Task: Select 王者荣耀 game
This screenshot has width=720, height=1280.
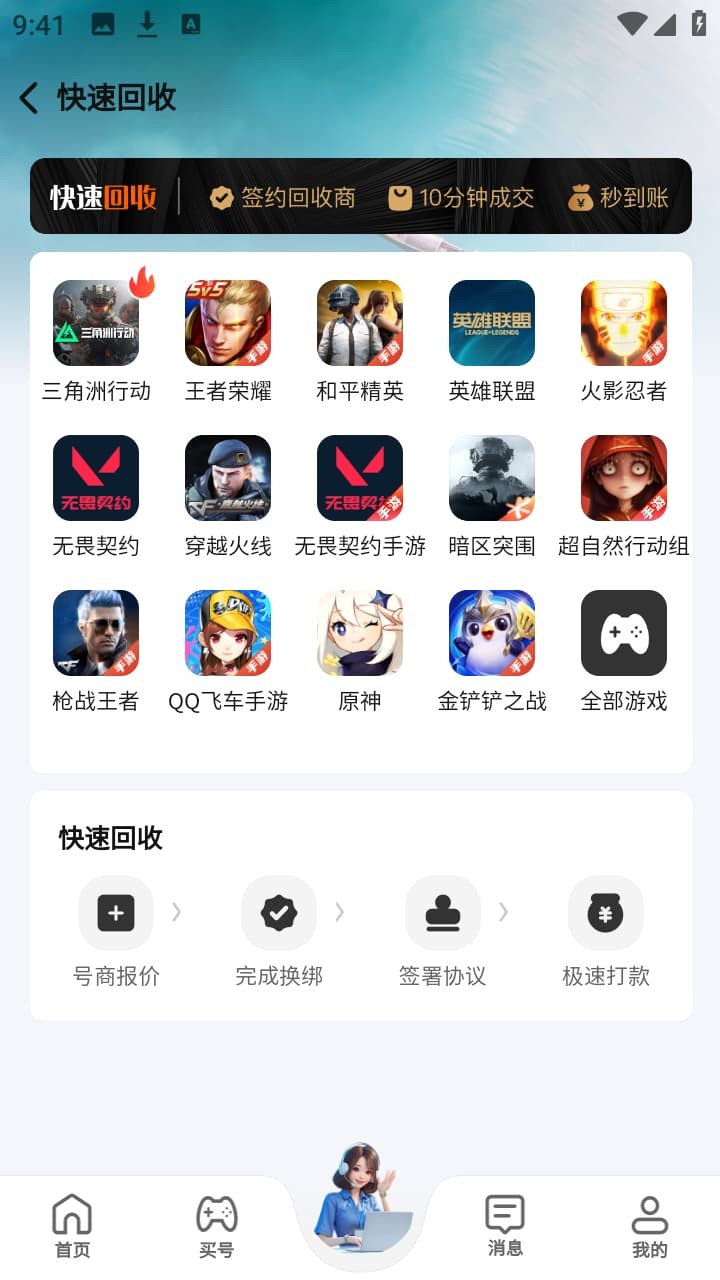Action: click(x=228, y=323)
